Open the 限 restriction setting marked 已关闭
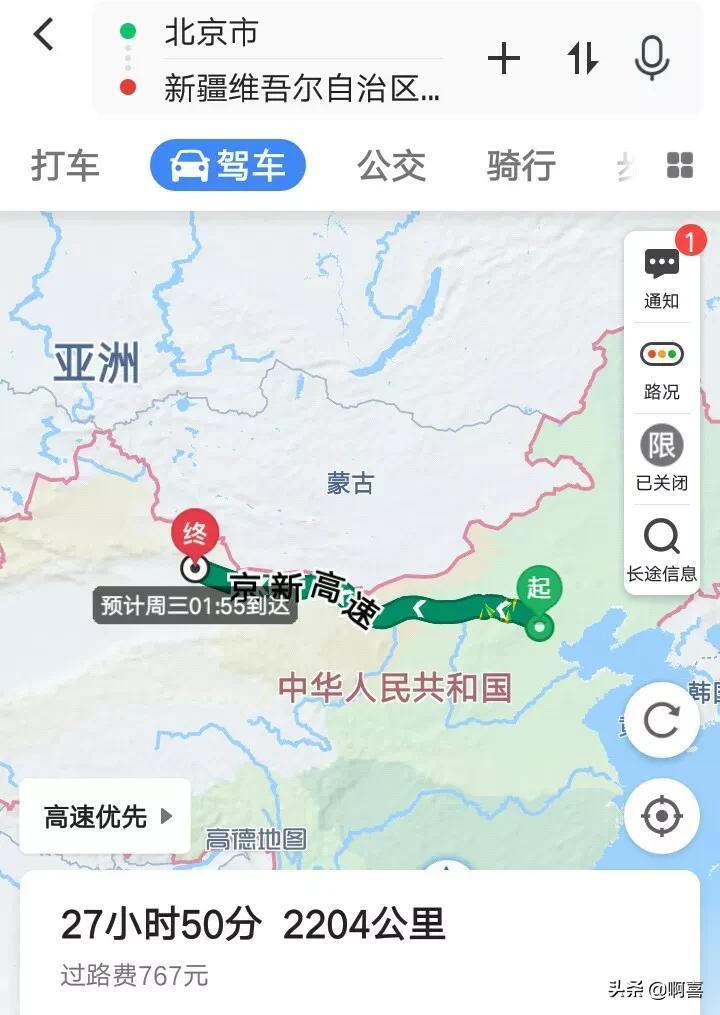Viewport: 720px width, 1015px height. (x=662, y=458)
